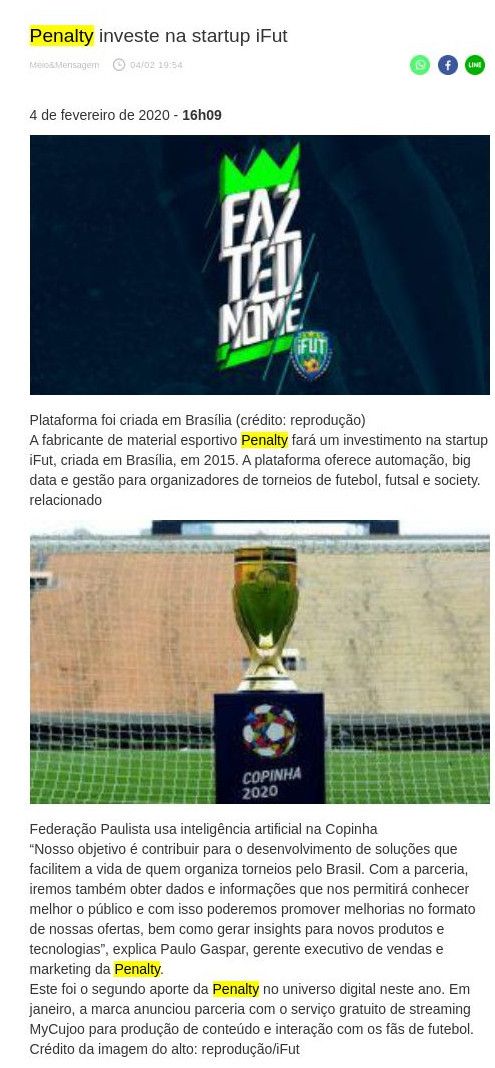
Task: Share the article via LINE
Action: pyautogui.click(x=475, y=65)
